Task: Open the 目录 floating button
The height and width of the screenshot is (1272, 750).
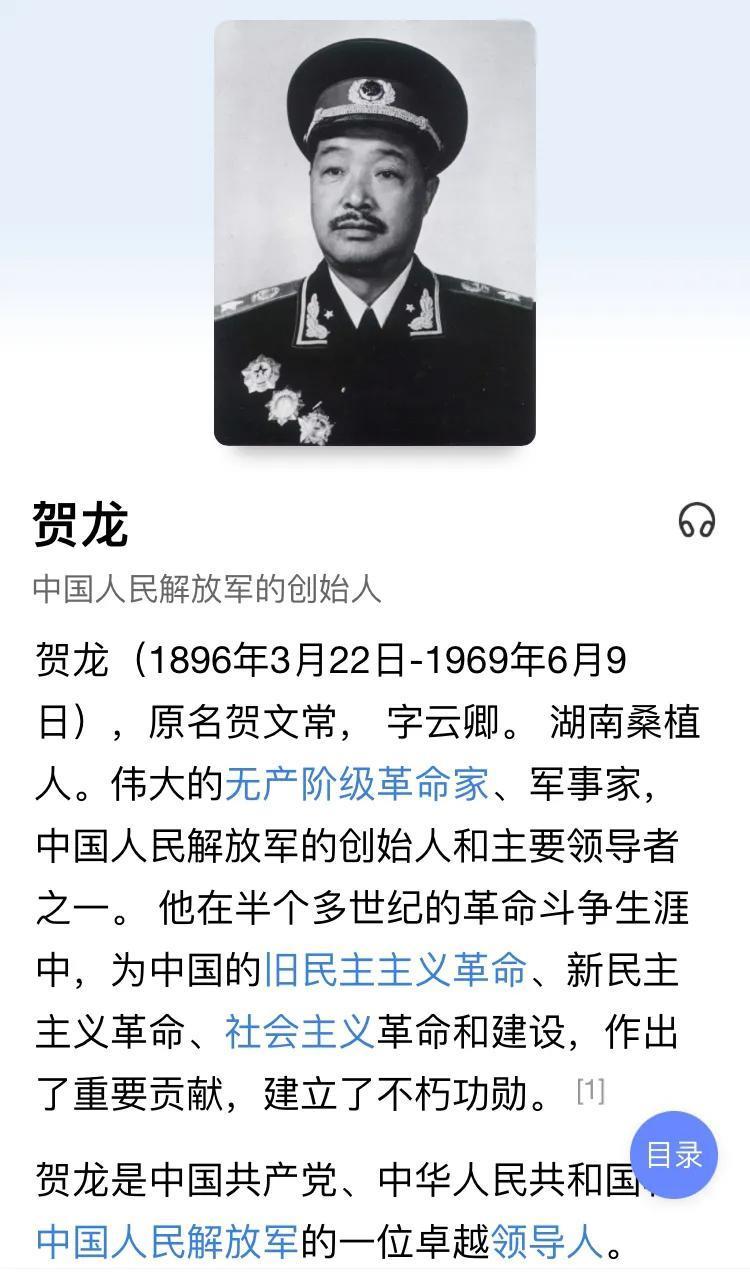Action: [674, 1155]
